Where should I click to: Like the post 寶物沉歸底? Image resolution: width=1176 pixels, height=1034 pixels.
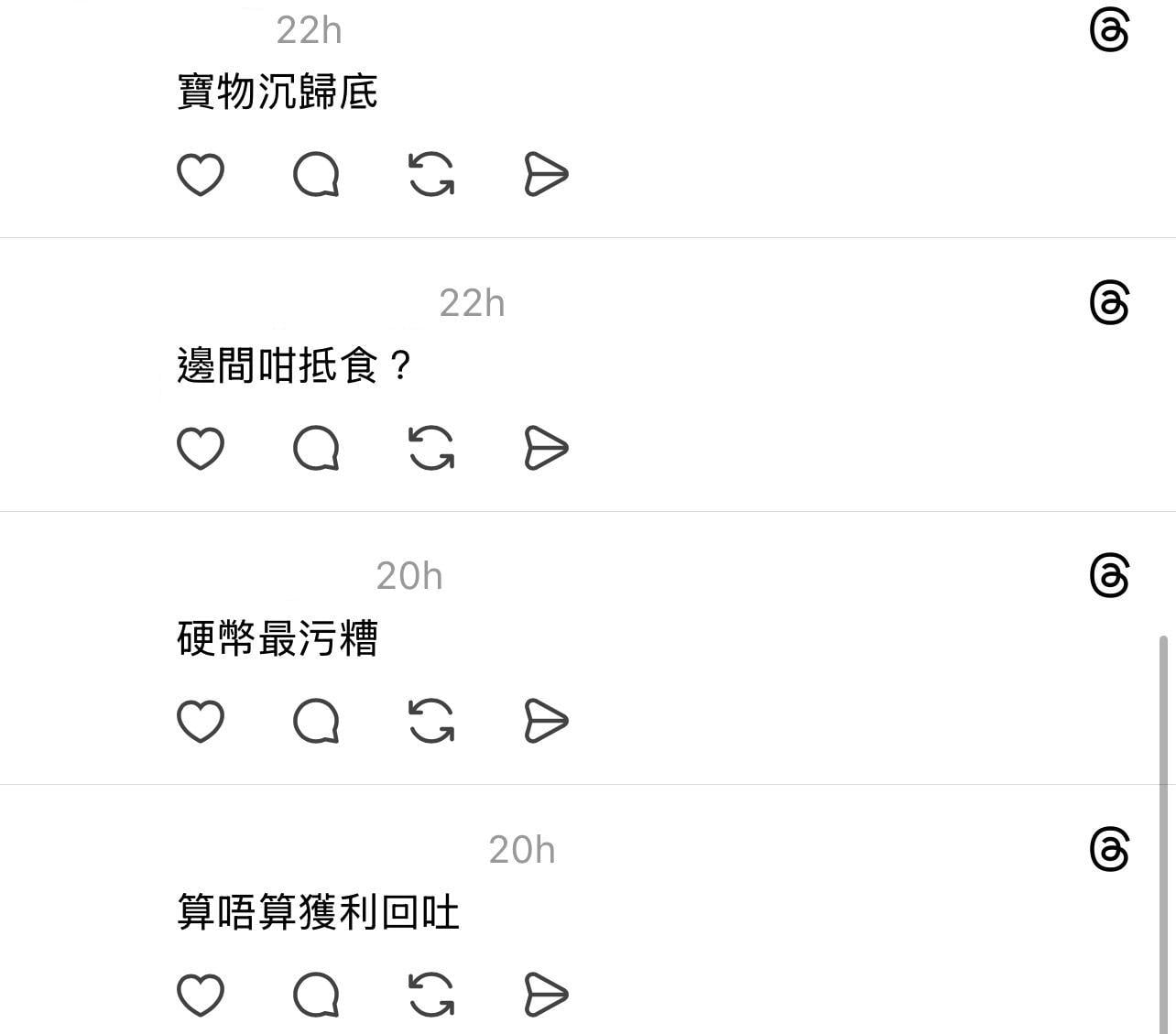tap(200, 174)
